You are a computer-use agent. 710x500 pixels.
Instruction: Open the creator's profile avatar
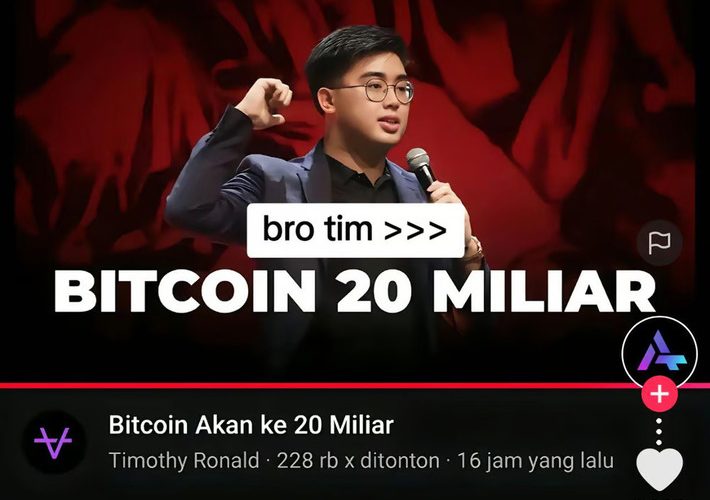click(658, 351)
